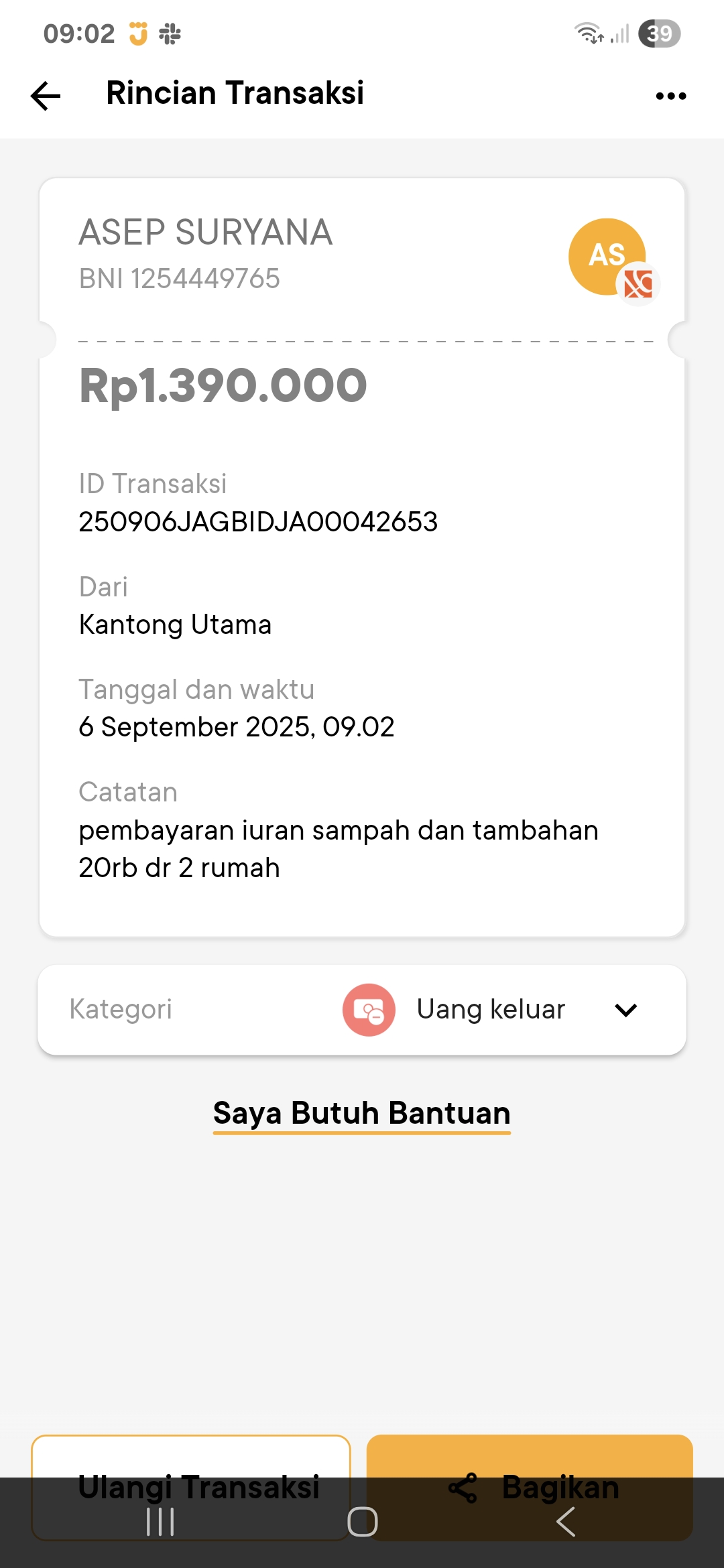This screenshot has width=724, height=1568.
Task: Go back from Rincian Transaksi
Action: (x=46, y=95)
